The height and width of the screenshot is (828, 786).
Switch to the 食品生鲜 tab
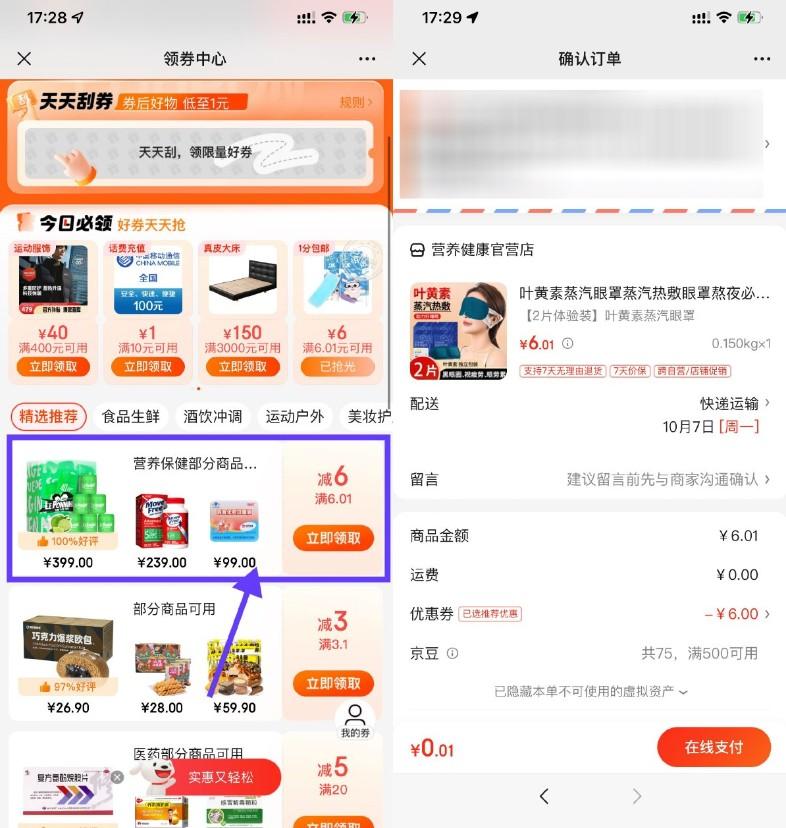[x=130, y=416]
